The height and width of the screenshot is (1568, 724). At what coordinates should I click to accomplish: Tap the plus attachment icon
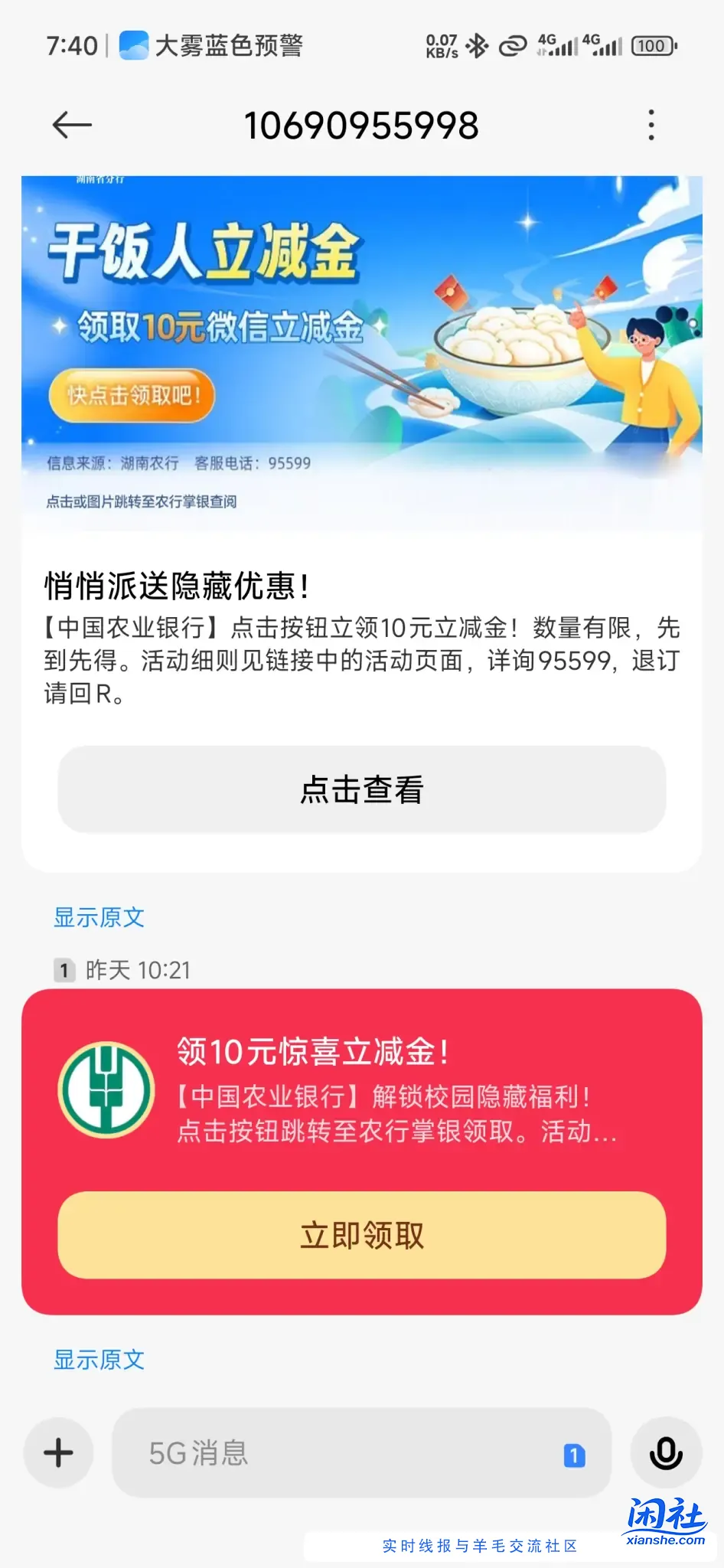pos(58,1453)
